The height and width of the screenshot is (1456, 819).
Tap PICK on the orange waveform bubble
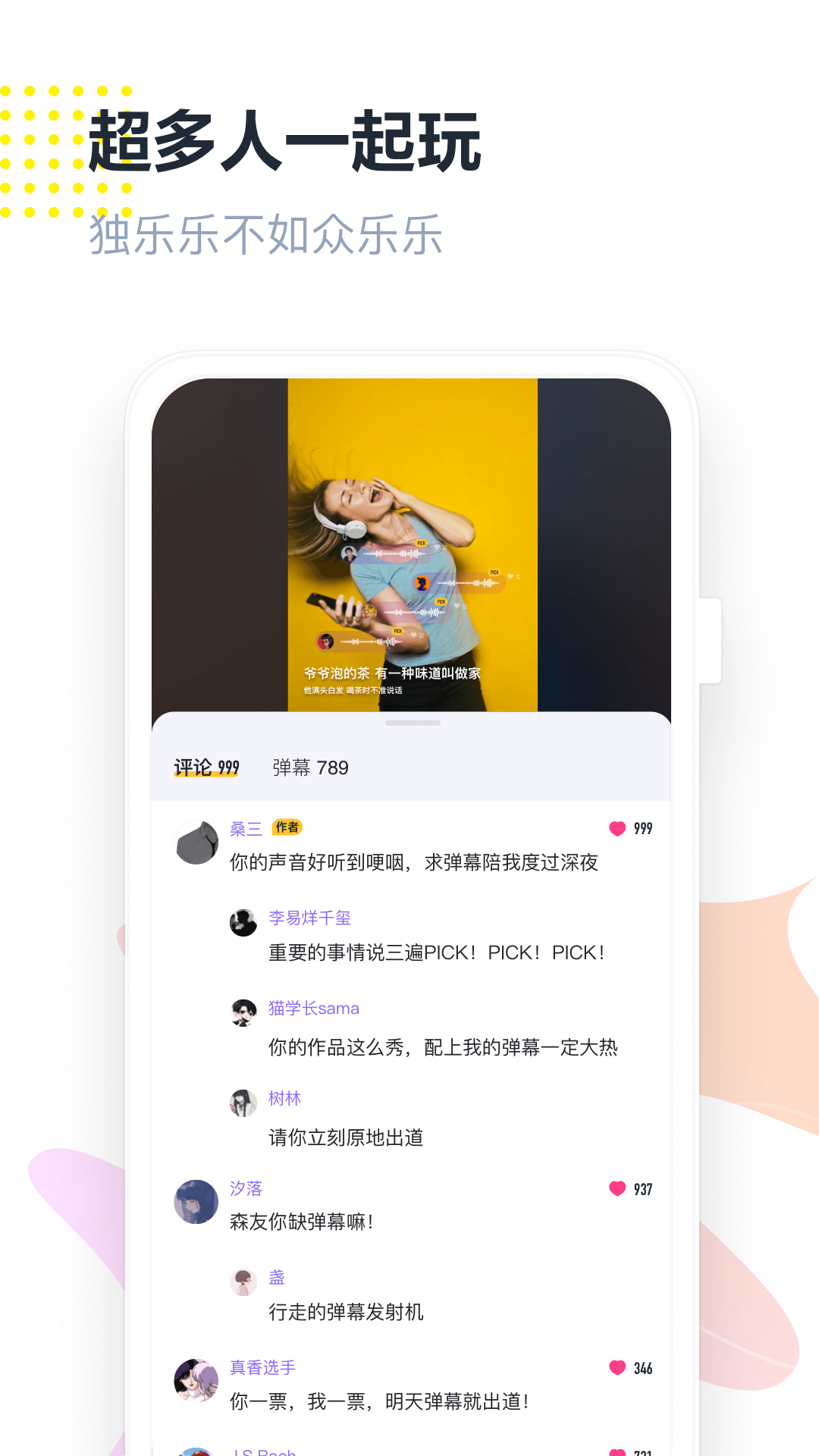click(494, 573)
